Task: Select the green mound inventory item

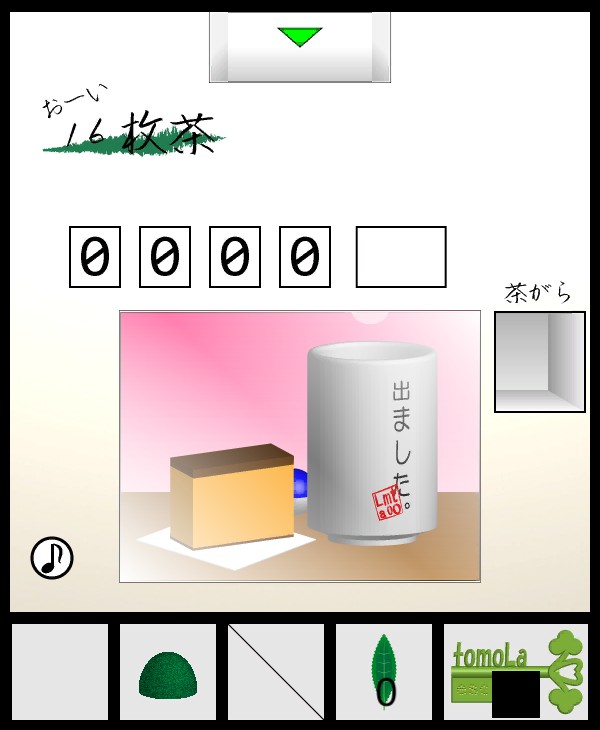Action: click(x=168, y=672)
